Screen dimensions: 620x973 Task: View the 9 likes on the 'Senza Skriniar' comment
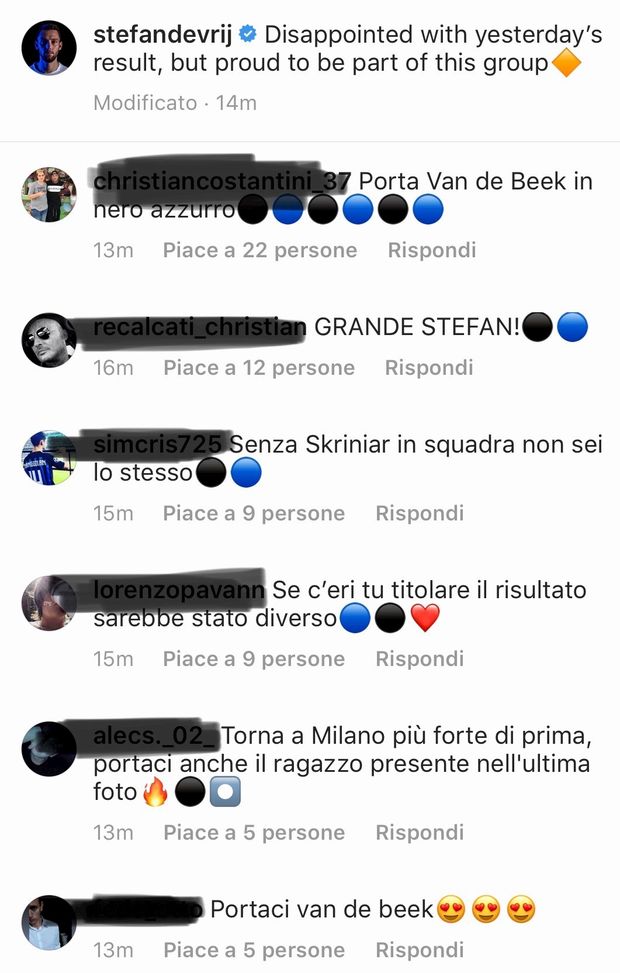pos(254,513)
